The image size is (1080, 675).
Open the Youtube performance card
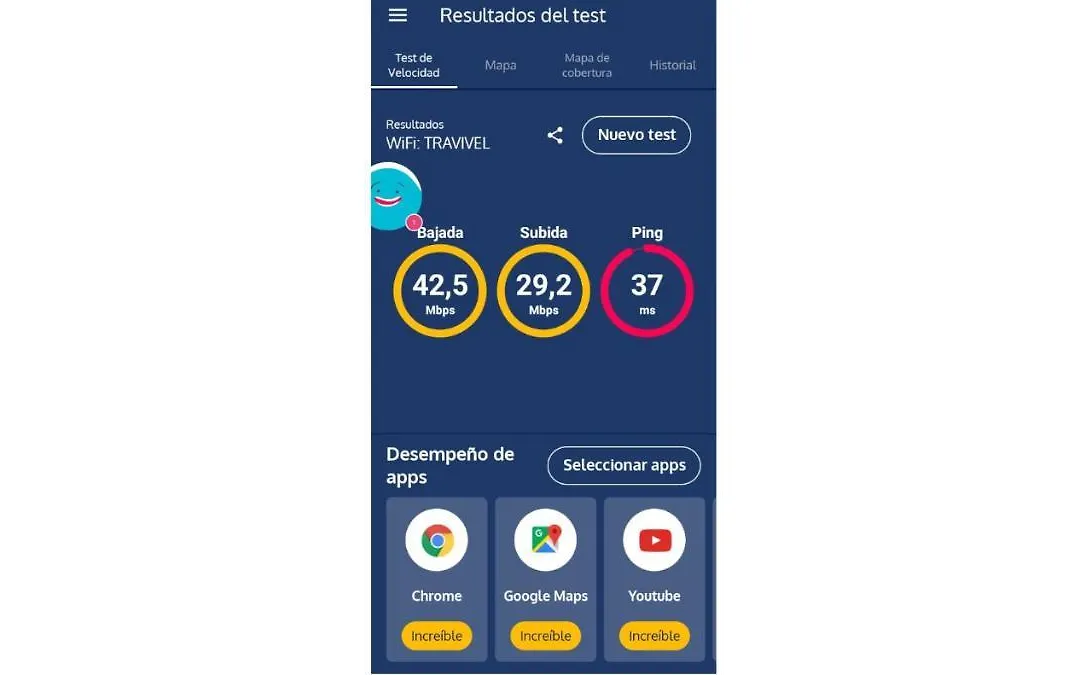(654, 578)
